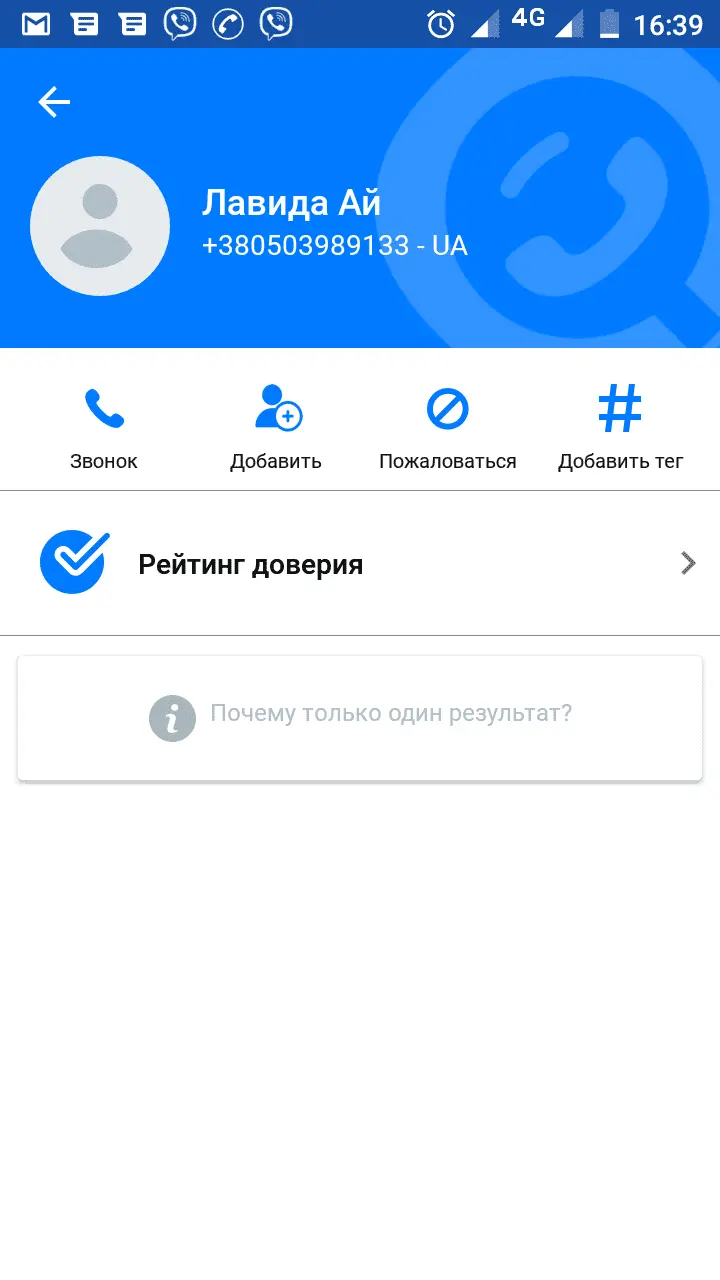Viewport: 720px width, 1280px height.
Task: Tap Добавить тег to add a tag
Action: (620, 427)
